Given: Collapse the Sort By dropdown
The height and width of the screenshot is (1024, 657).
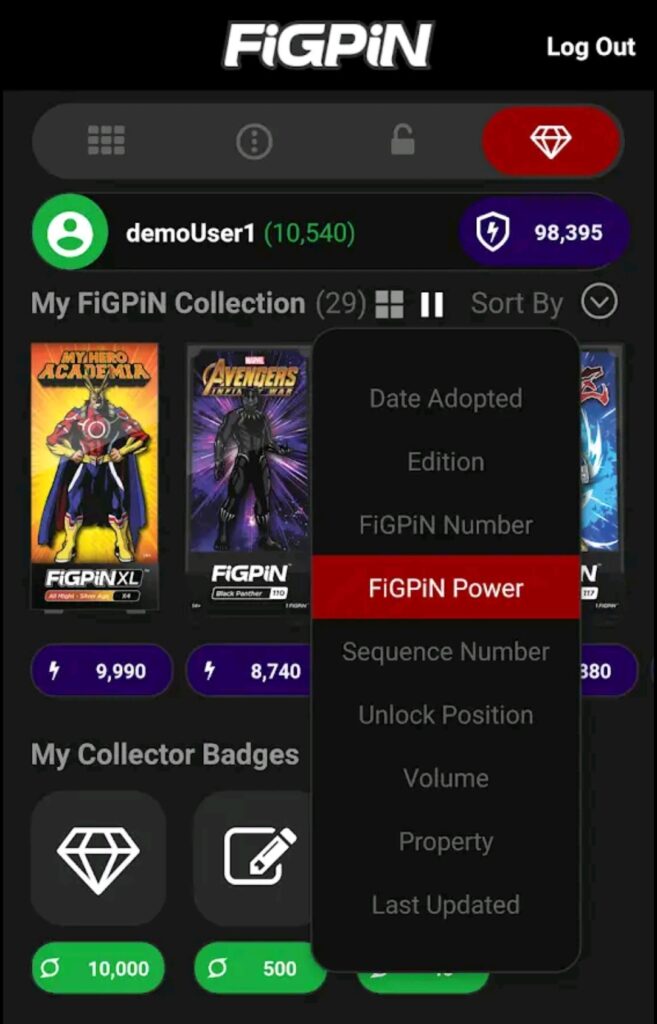Looking at the screenshot, I should (599, 302).
